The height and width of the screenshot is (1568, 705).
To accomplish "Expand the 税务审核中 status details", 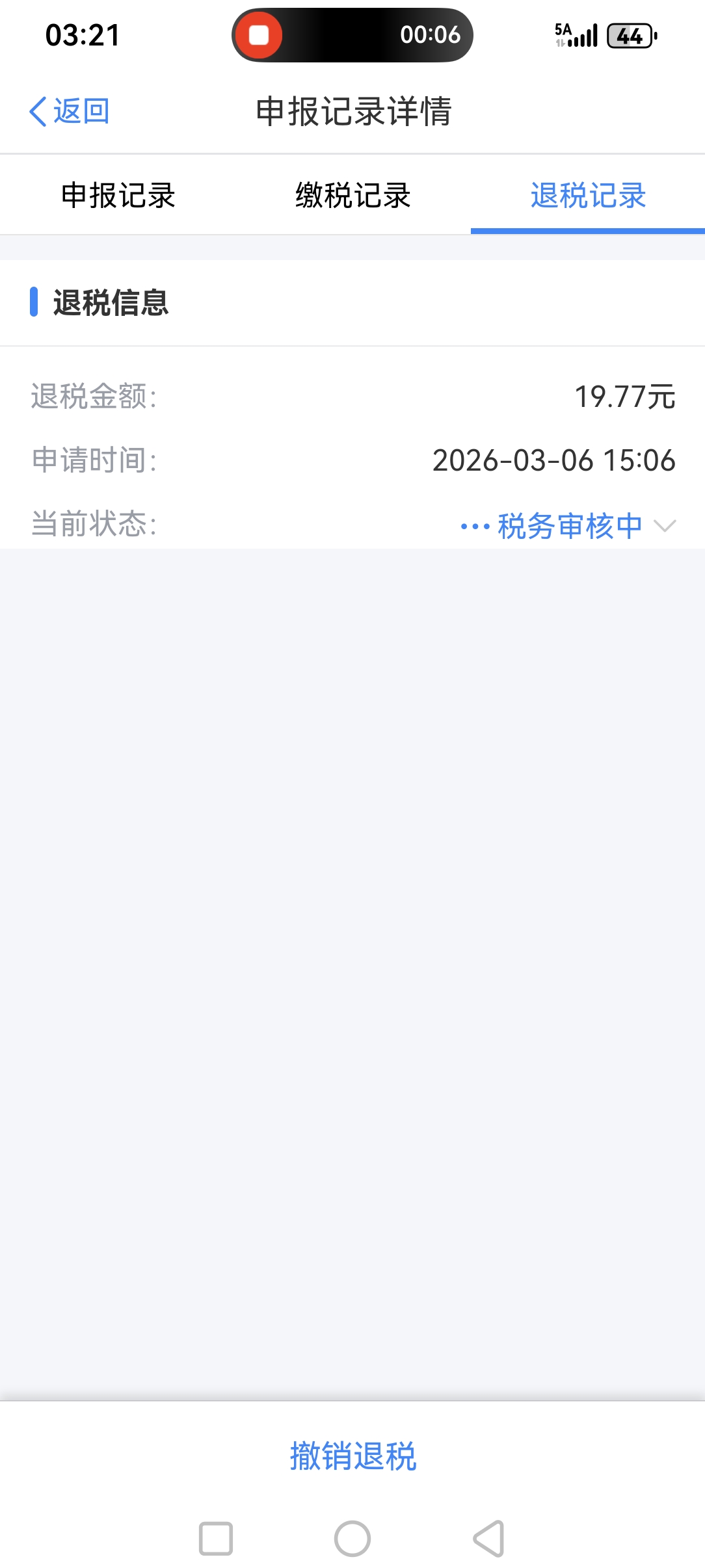I will tap(665, 525).
